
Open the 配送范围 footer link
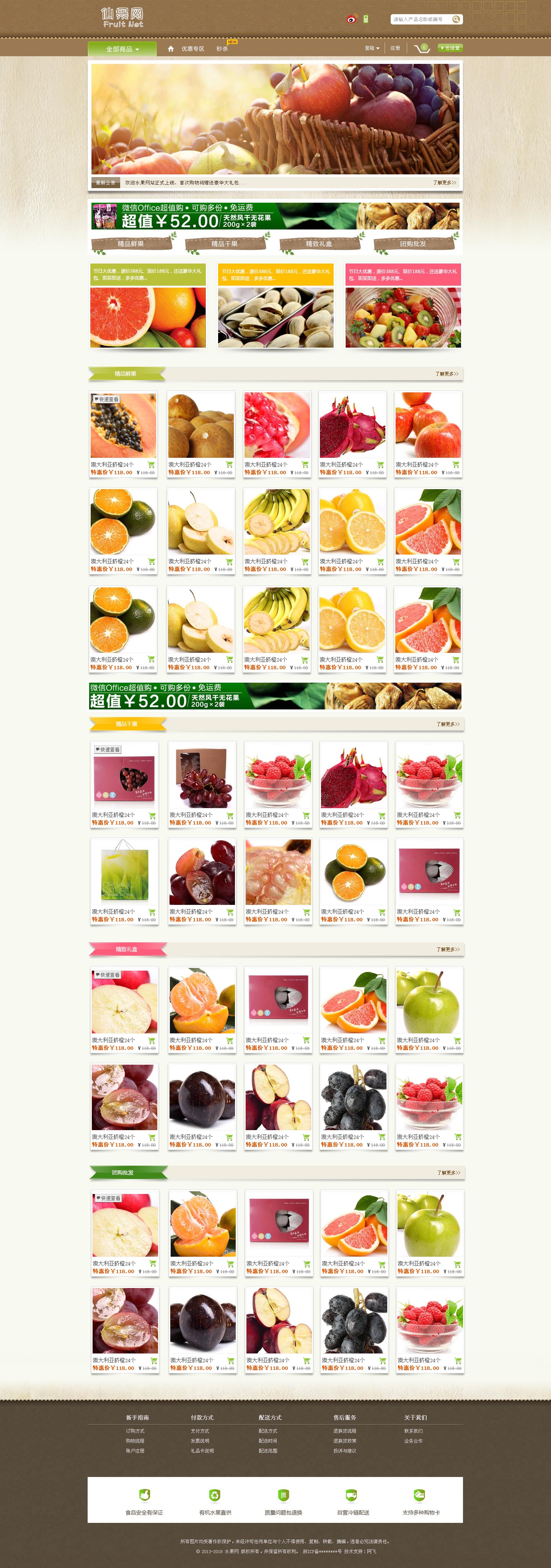pos(267,1451)
